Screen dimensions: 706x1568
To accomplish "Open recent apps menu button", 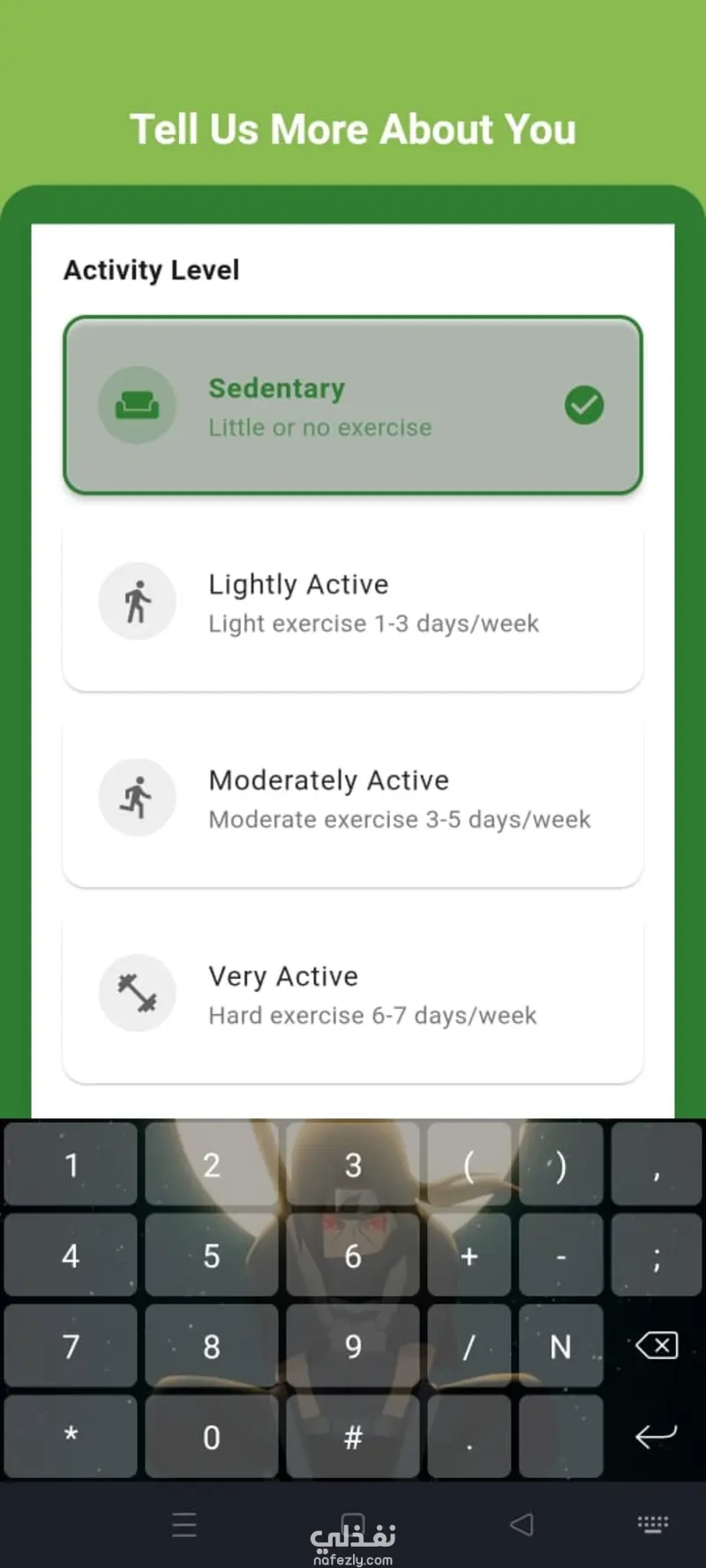I will coord(184,1524).
